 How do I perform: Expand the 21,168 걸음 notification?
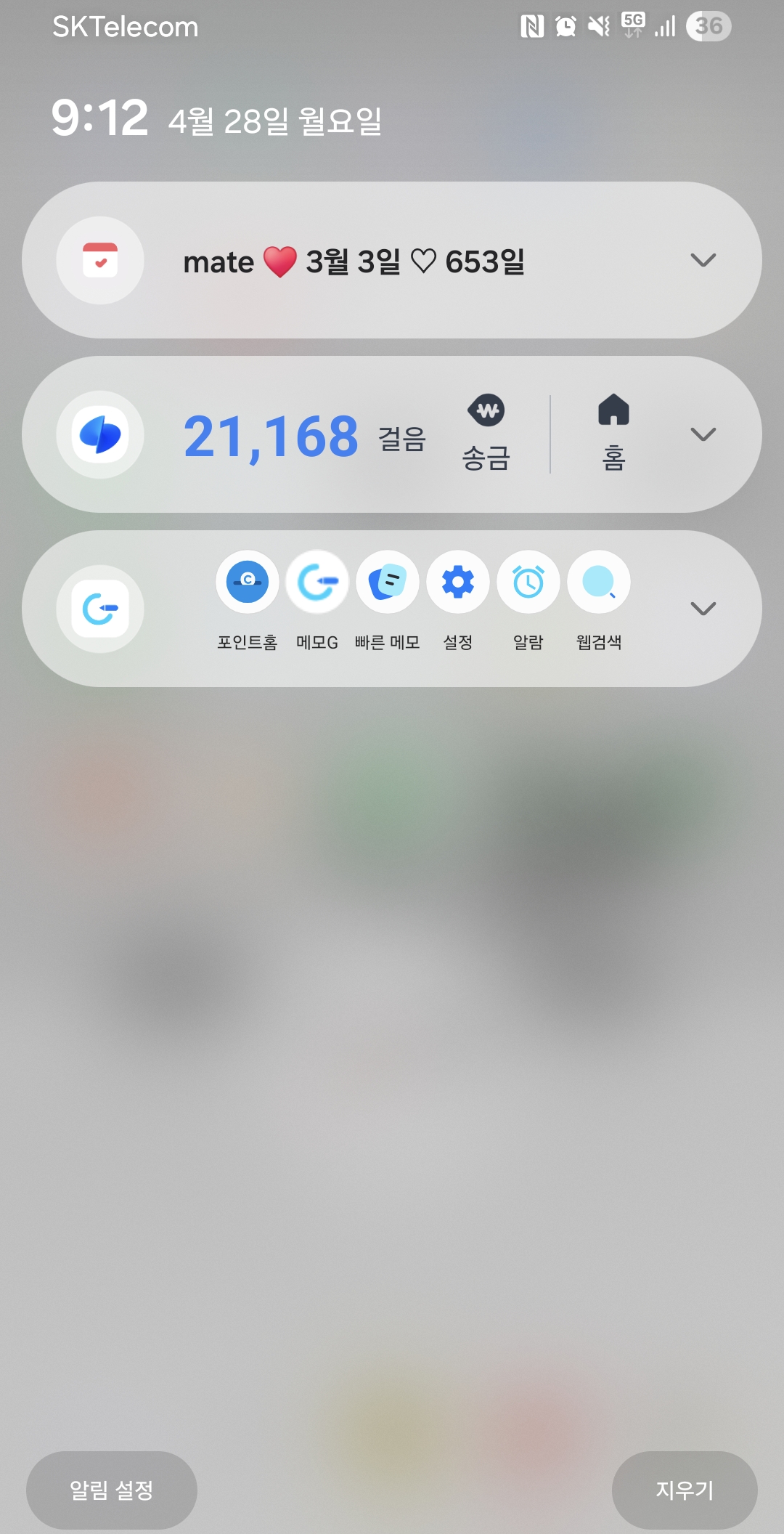pos(703,434)
